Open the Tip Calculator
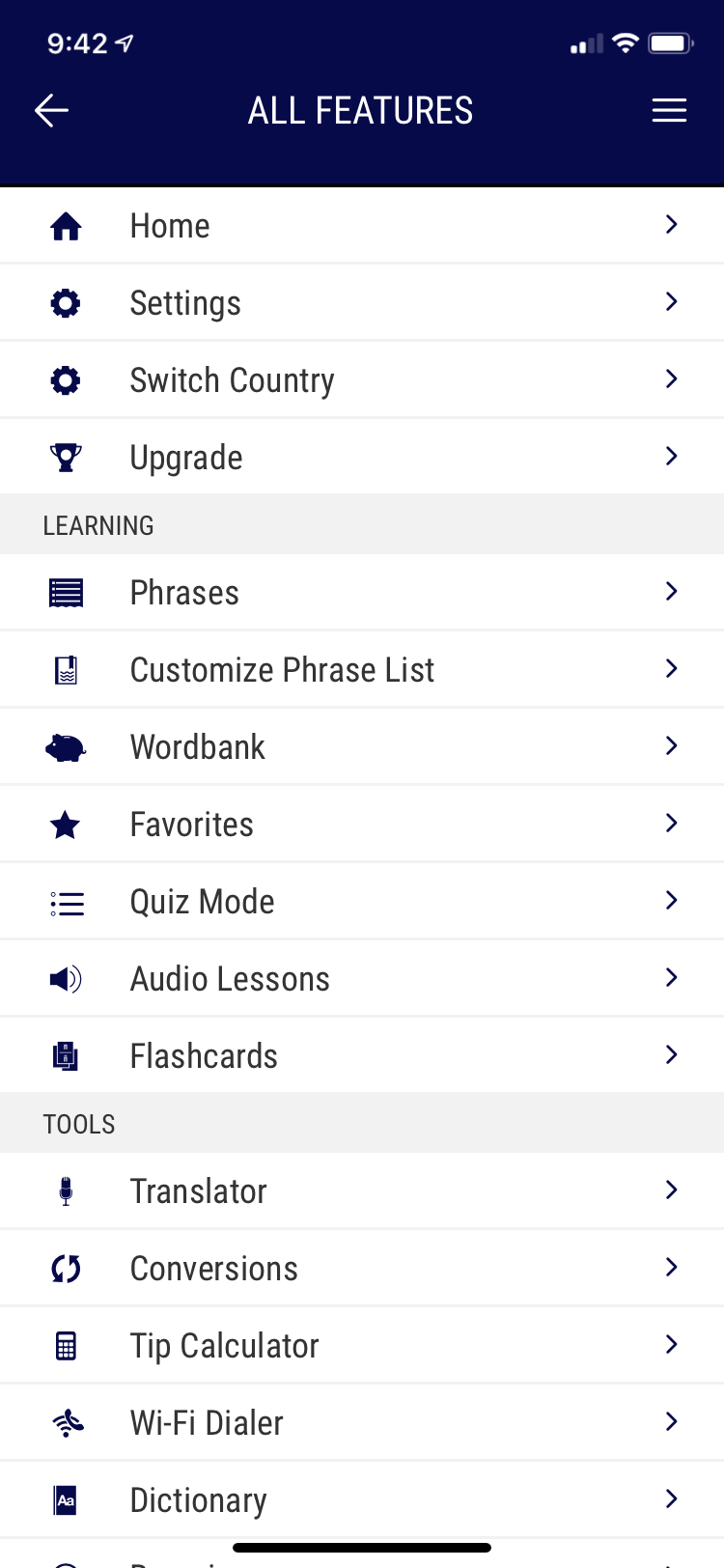This screenshot has width=724, height=1568. pos(362,1346)
